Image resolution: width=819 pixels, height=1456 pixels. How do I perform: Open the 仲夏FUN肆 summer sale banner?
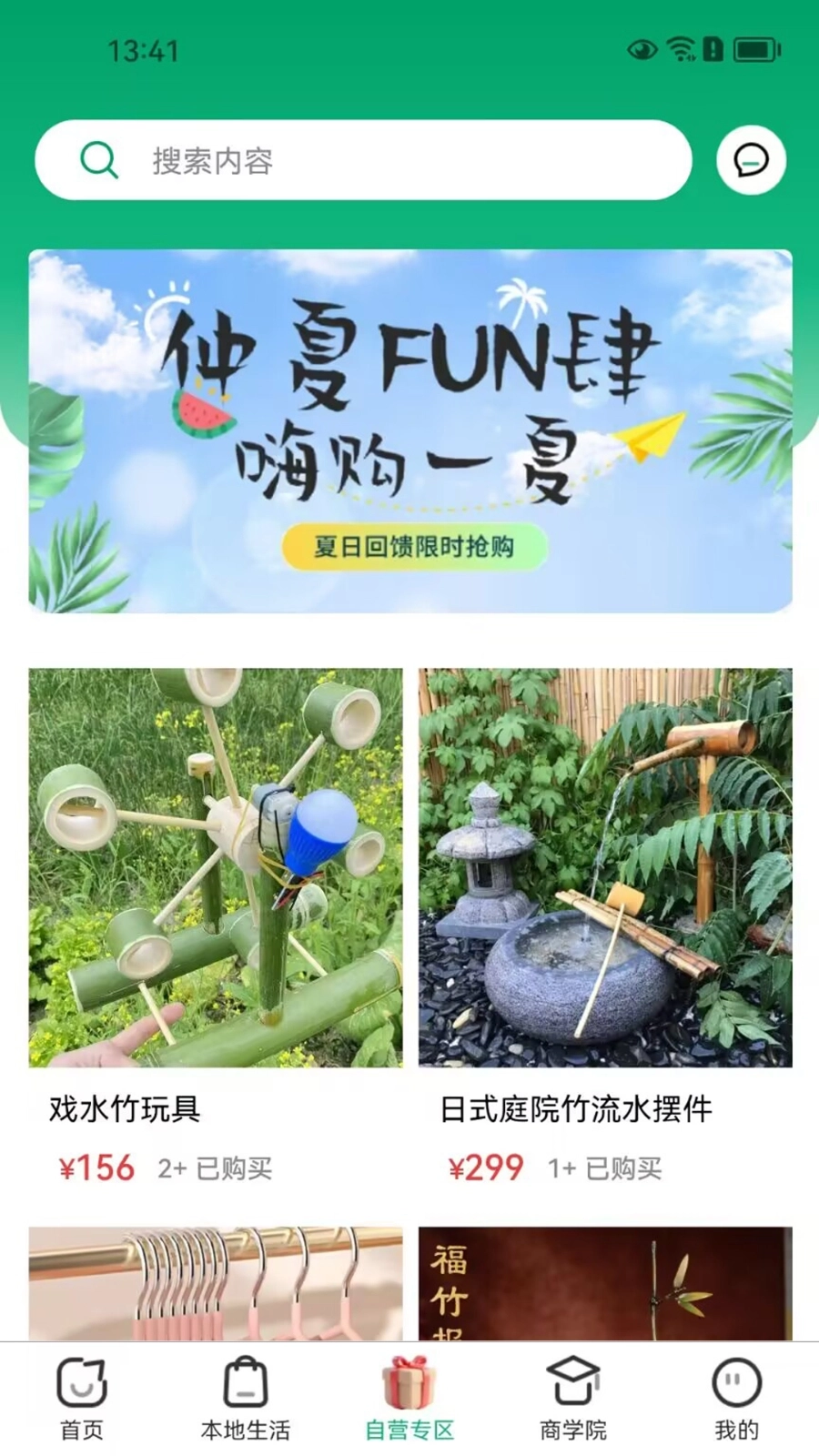pos(409,430)
